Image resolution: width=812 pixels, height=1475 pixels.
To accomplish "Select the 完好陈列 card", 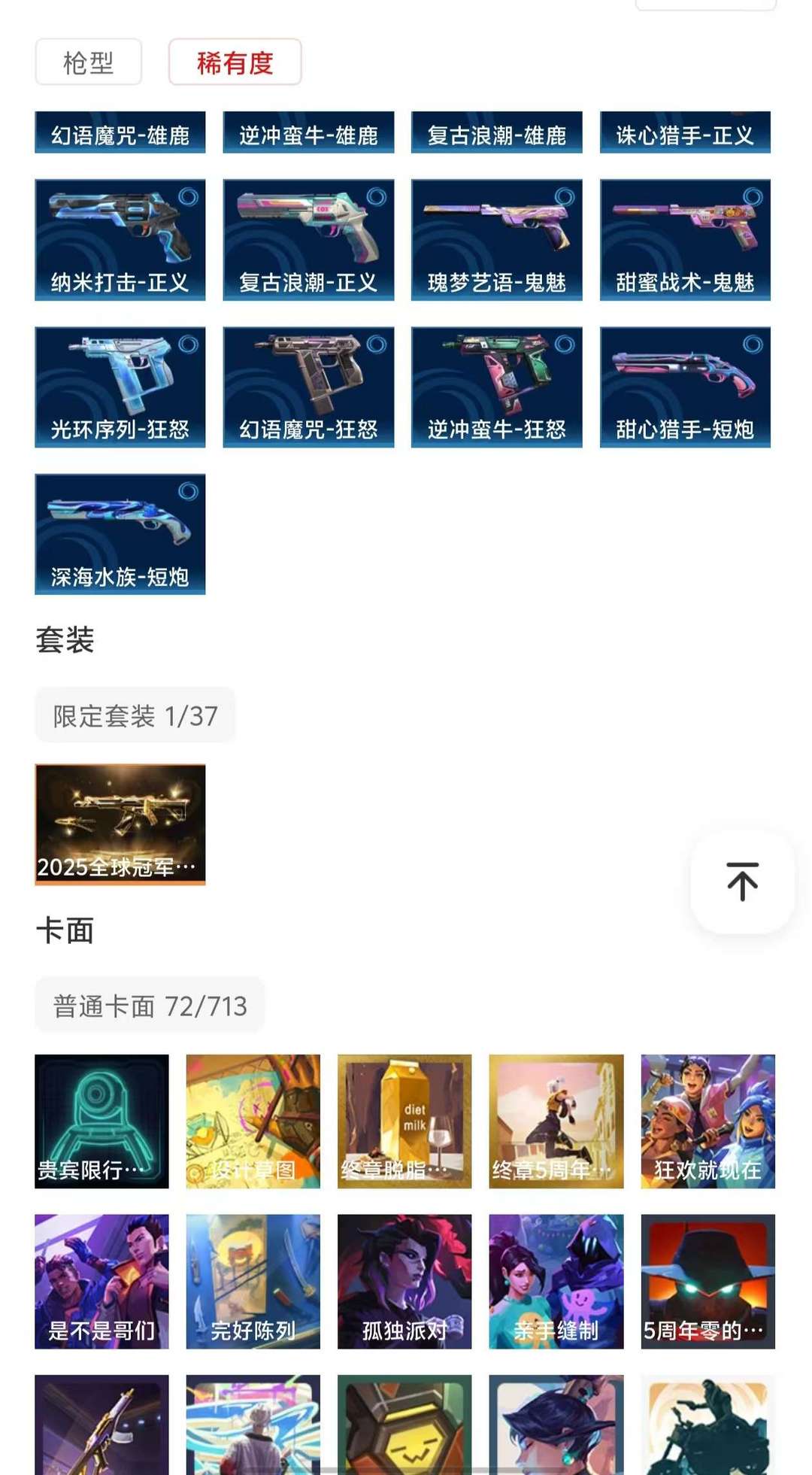I will [253, 1281].
